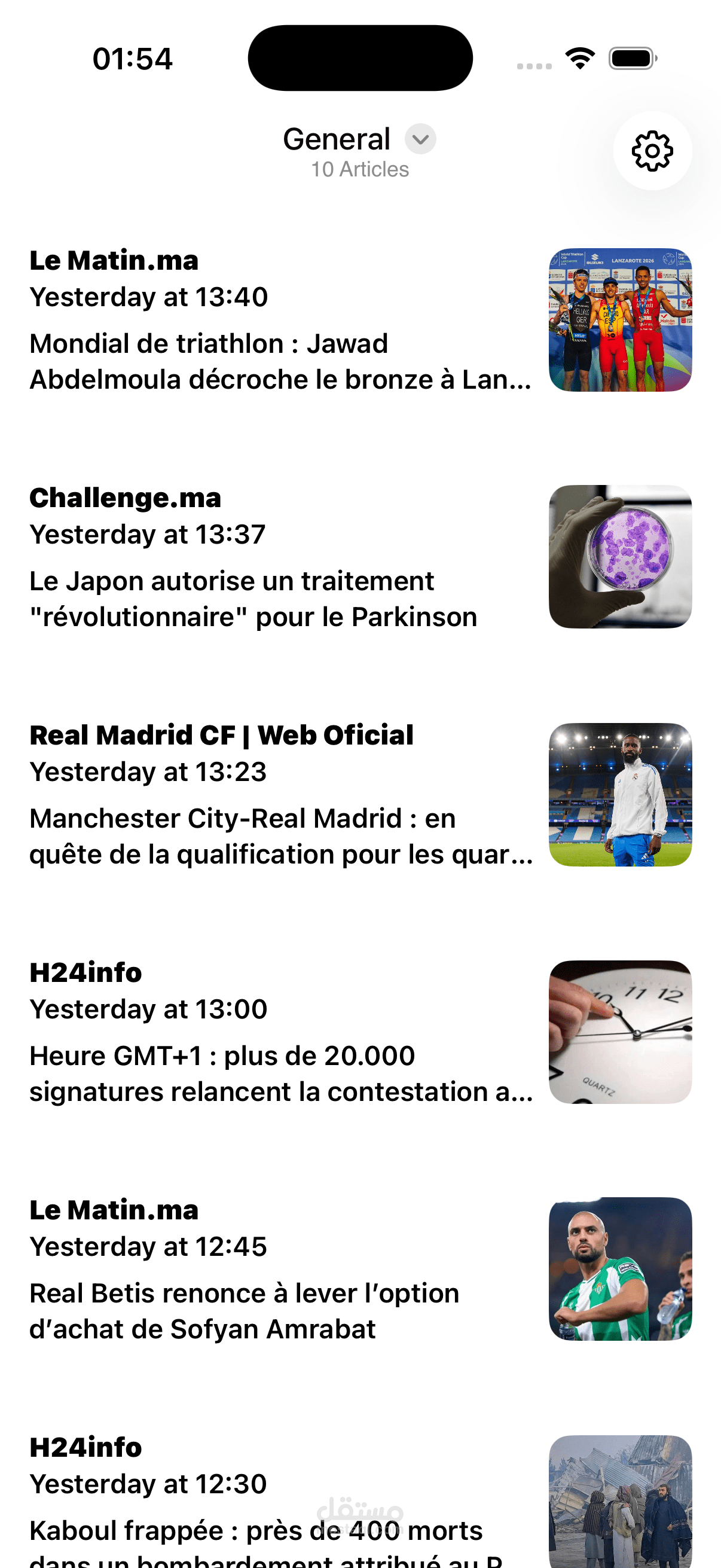This screenshot has height=1568, width=721.
Task: Expand the General category dropdown
Action: pos(420,139)
